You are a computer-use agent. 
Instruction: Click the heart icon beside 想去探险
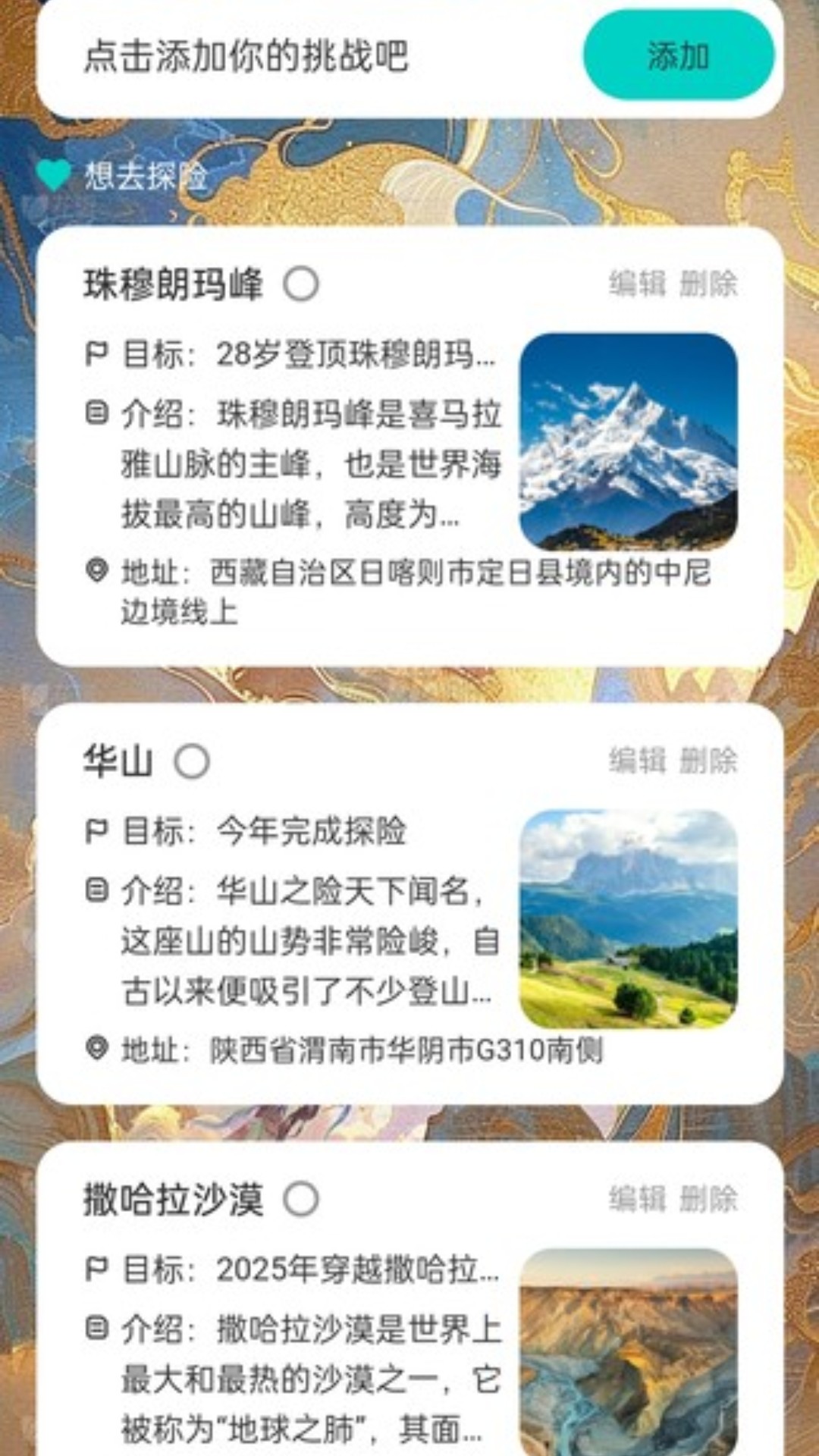[x=53, y=176]
